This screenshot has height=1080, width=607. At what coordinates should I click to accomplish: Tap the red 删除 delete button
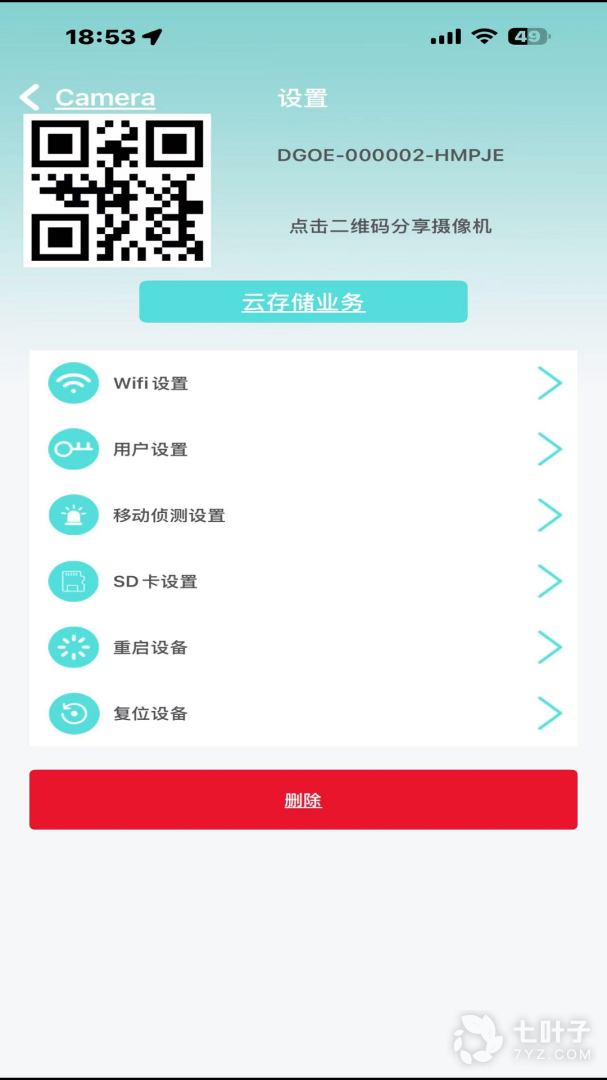click(303, 800)
